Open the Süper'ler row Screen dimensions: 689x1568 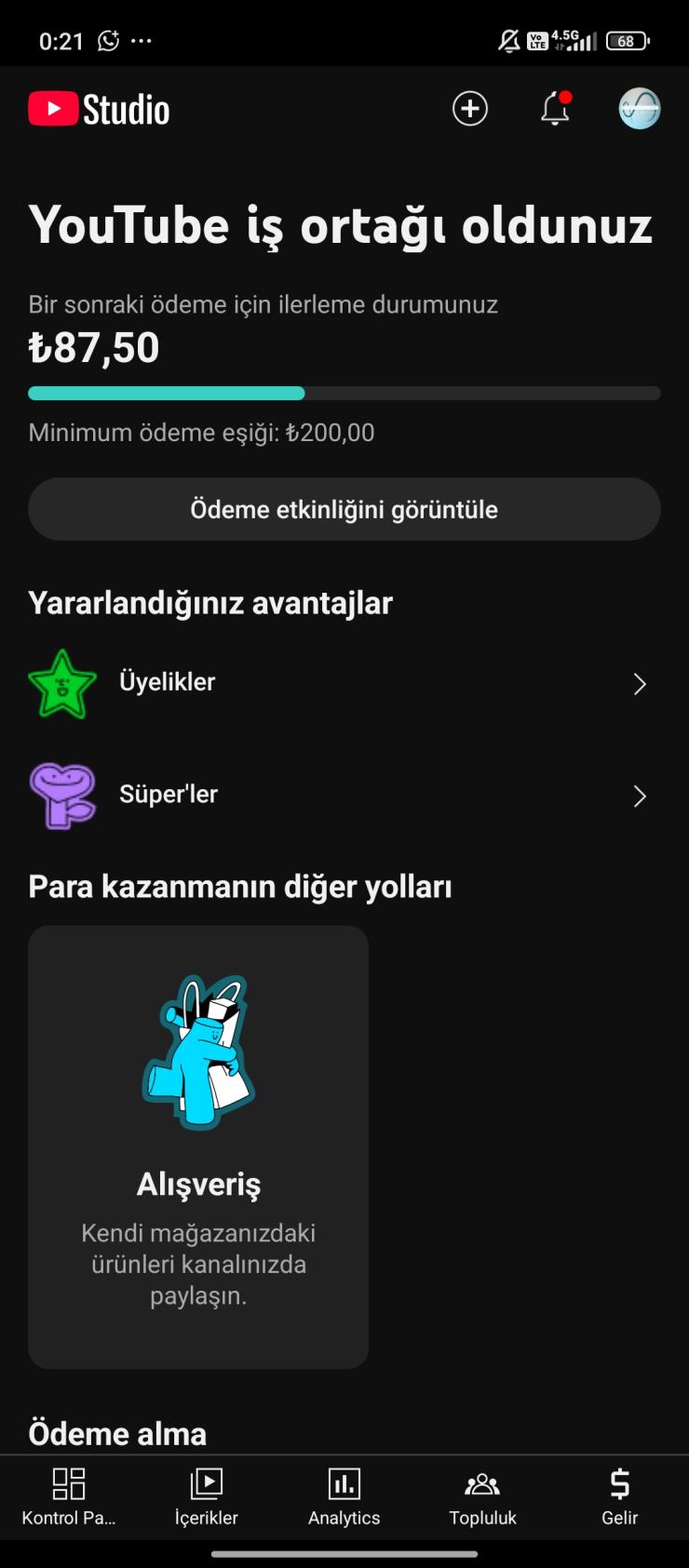tap(344, 795)
